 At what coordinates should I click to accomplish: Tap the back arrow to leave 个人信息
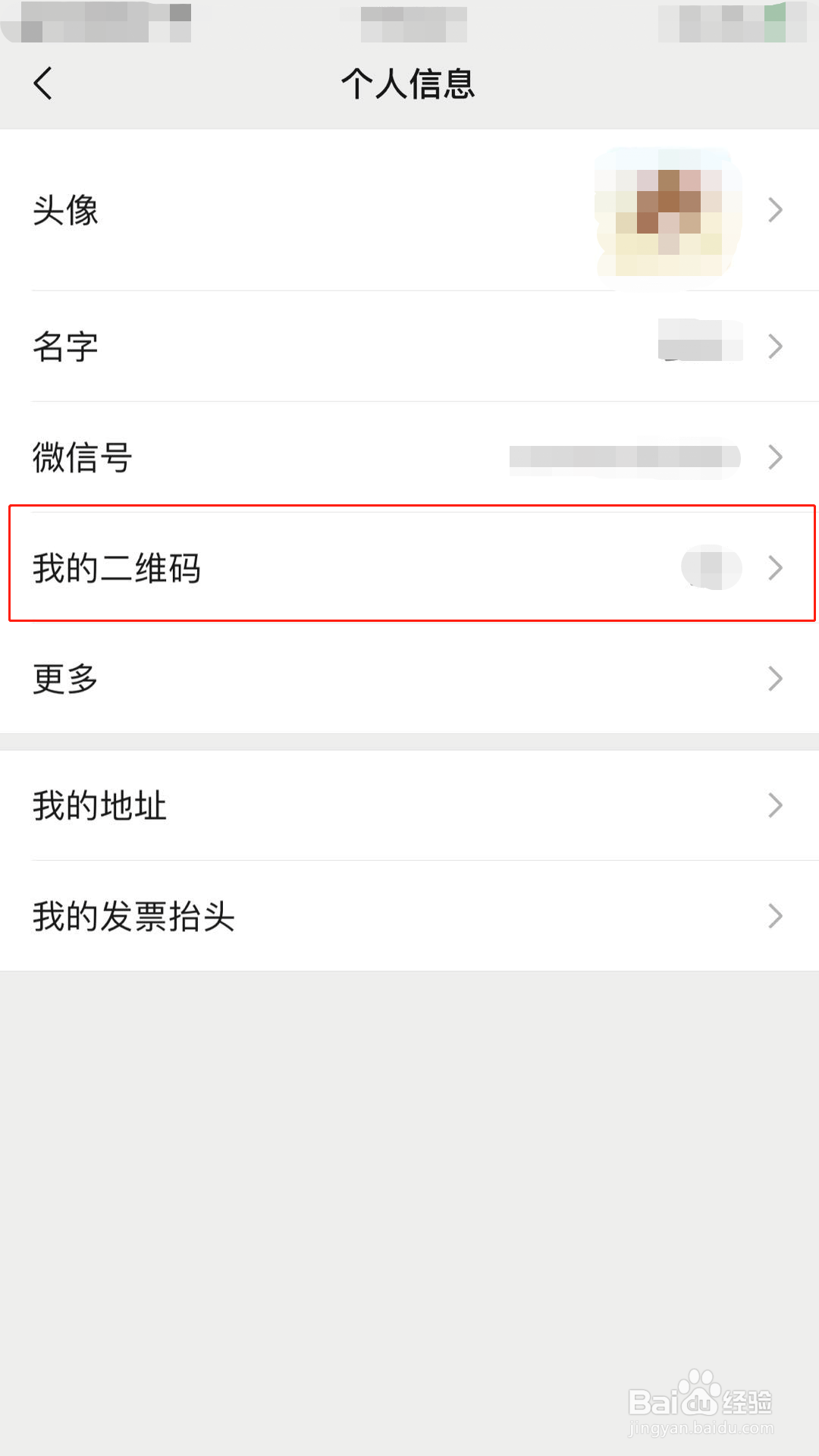coord(43,85)
